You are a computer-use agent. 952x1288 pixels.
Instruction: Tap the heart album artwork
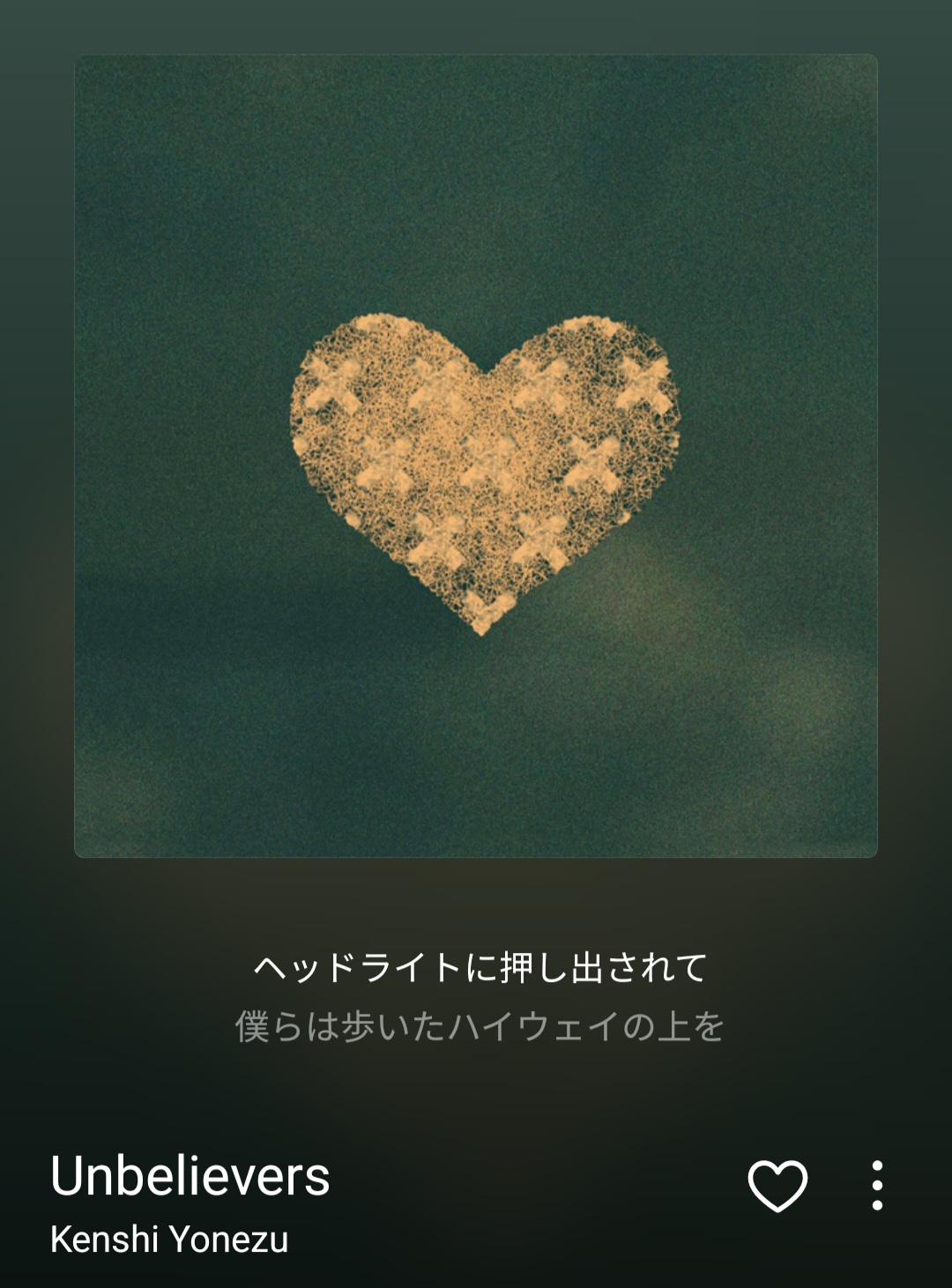click(x=476, y=456)
